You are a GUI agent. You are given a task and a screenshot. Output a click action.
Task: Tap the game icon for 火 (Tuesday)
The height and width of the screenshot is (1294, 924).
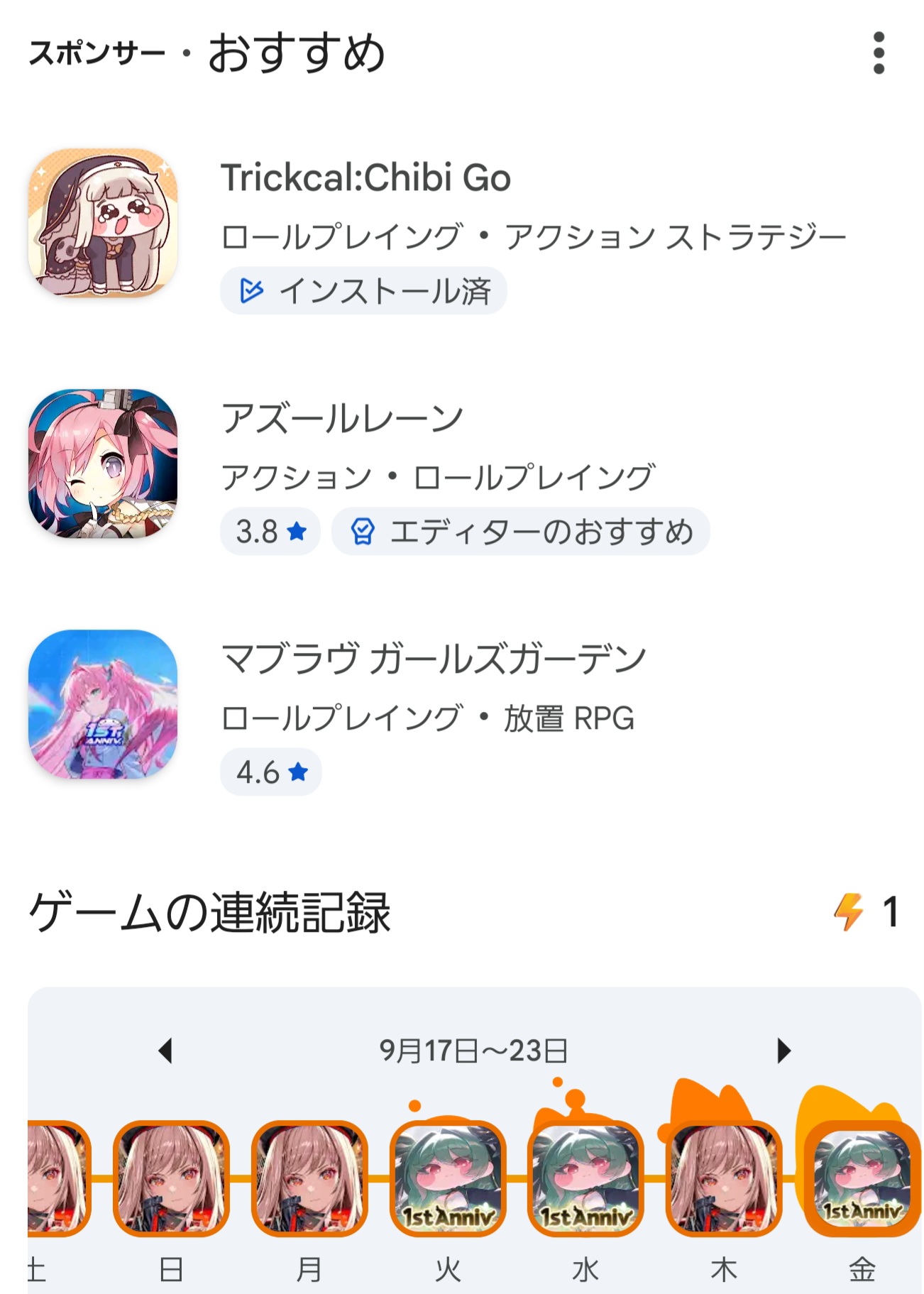click(x=448, y=1178)
